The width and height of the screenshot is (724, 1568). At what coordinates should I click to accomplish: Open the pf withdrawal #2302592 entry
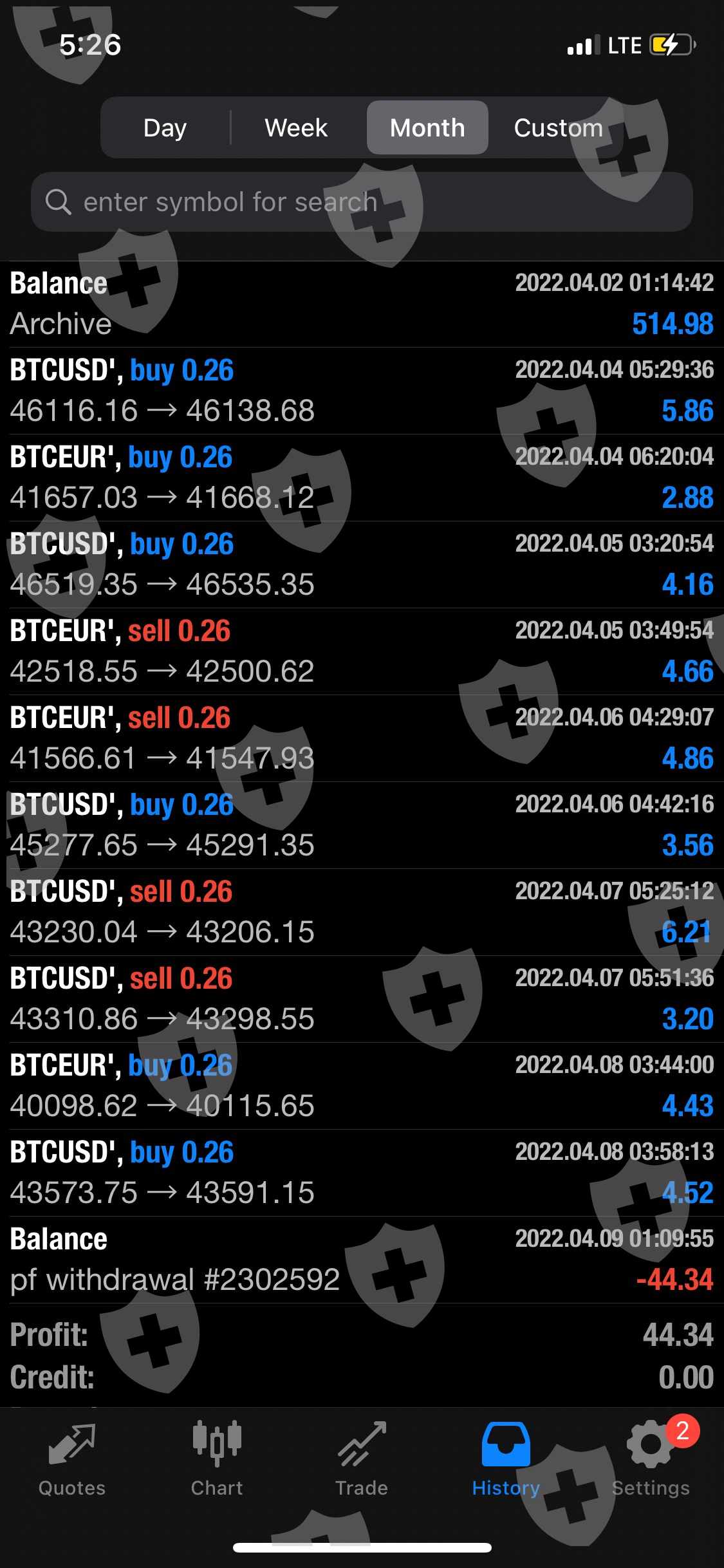click(x=362, y=1260)
